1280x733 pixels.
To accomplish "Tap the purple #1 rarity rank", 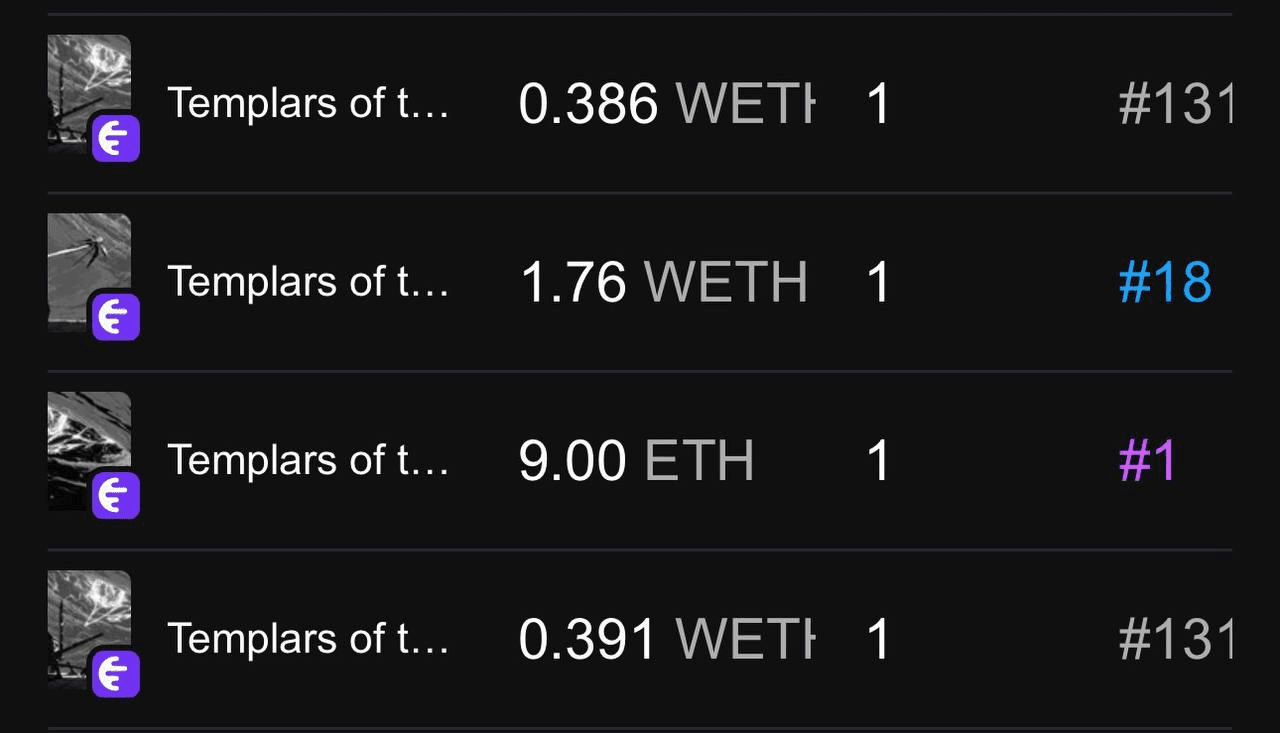I will click(x=1147, y=460).
